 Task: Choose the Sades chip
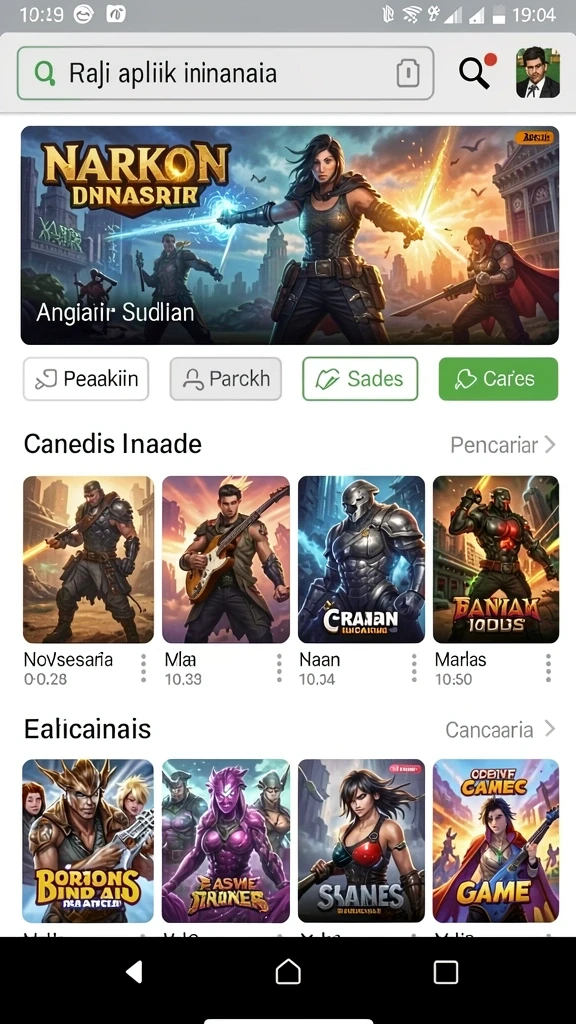360,379
